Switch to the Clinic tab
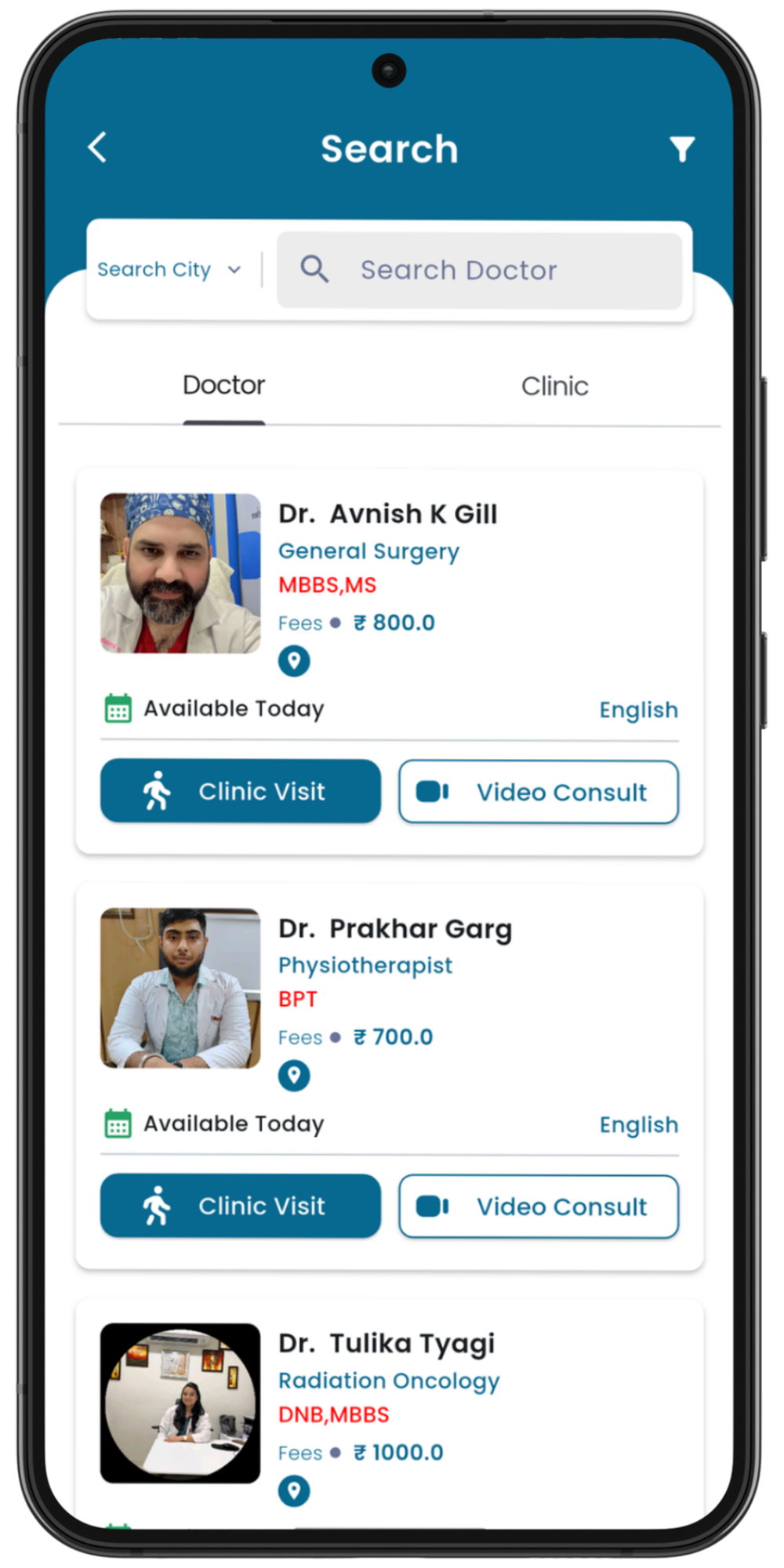 click(x=554, y=386)
